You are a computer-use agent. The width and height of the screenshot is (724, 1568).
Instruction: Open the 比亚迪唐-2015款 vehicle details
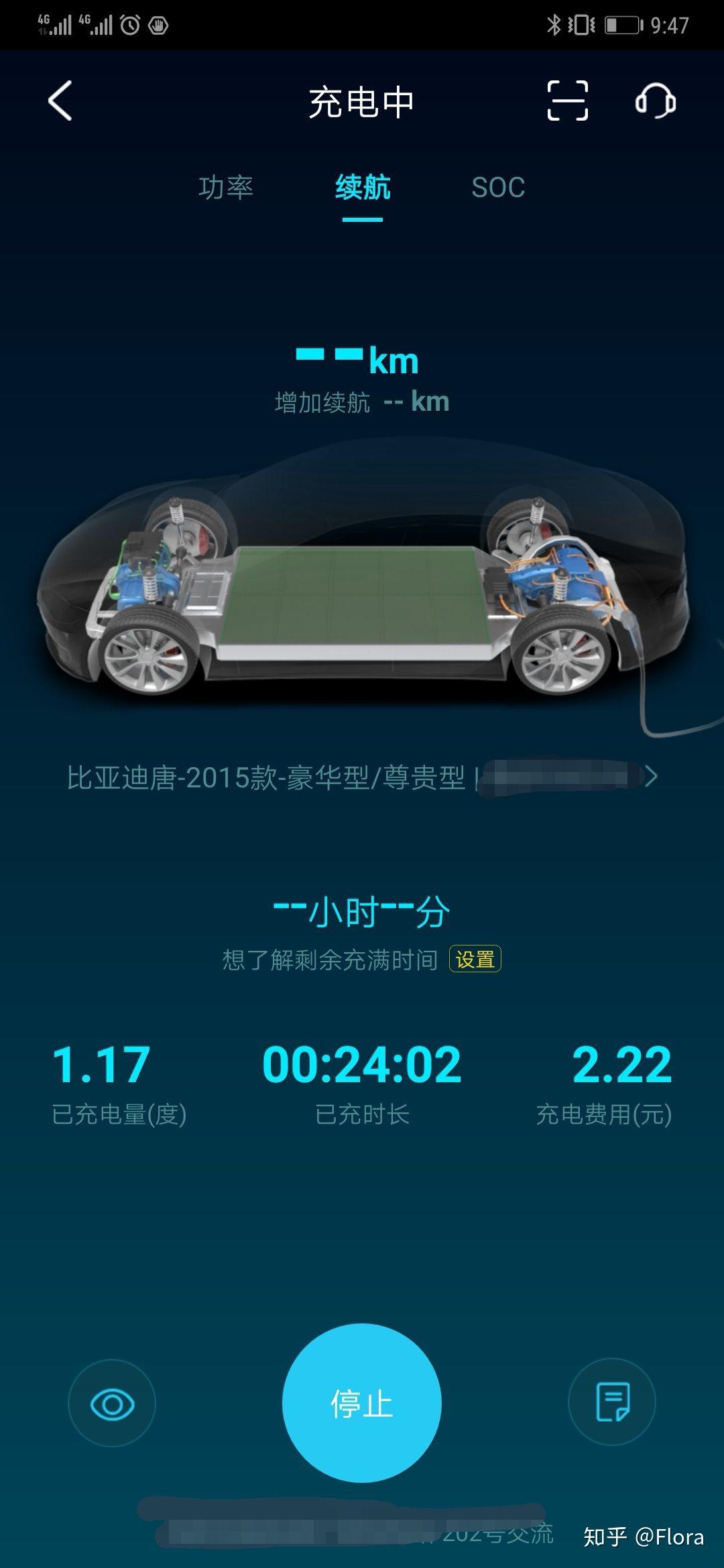point(362,777)
